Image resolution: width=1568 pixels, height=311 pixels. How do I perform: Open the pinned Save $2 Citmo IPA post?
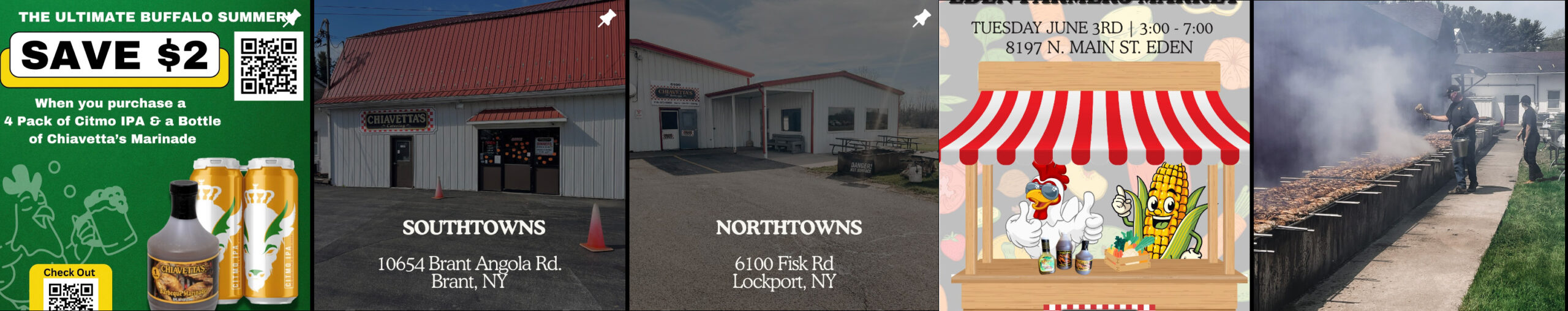(155, 155)
